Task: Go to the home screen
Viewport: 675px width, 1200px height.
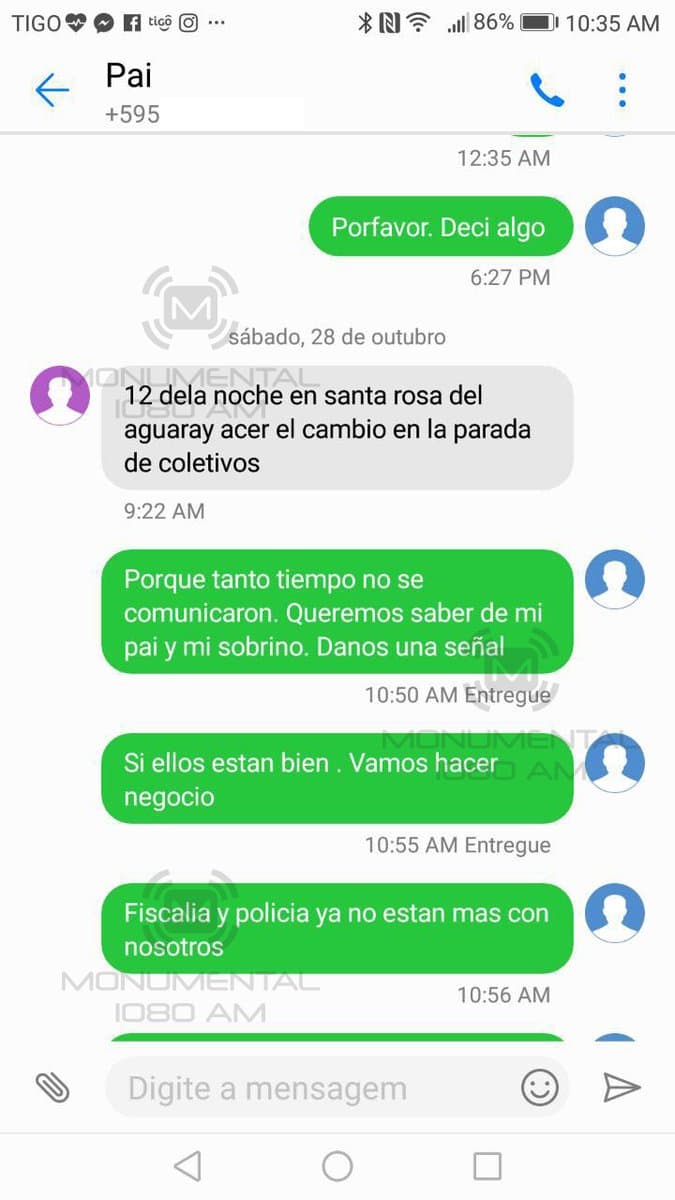Action: point(337,1166)
